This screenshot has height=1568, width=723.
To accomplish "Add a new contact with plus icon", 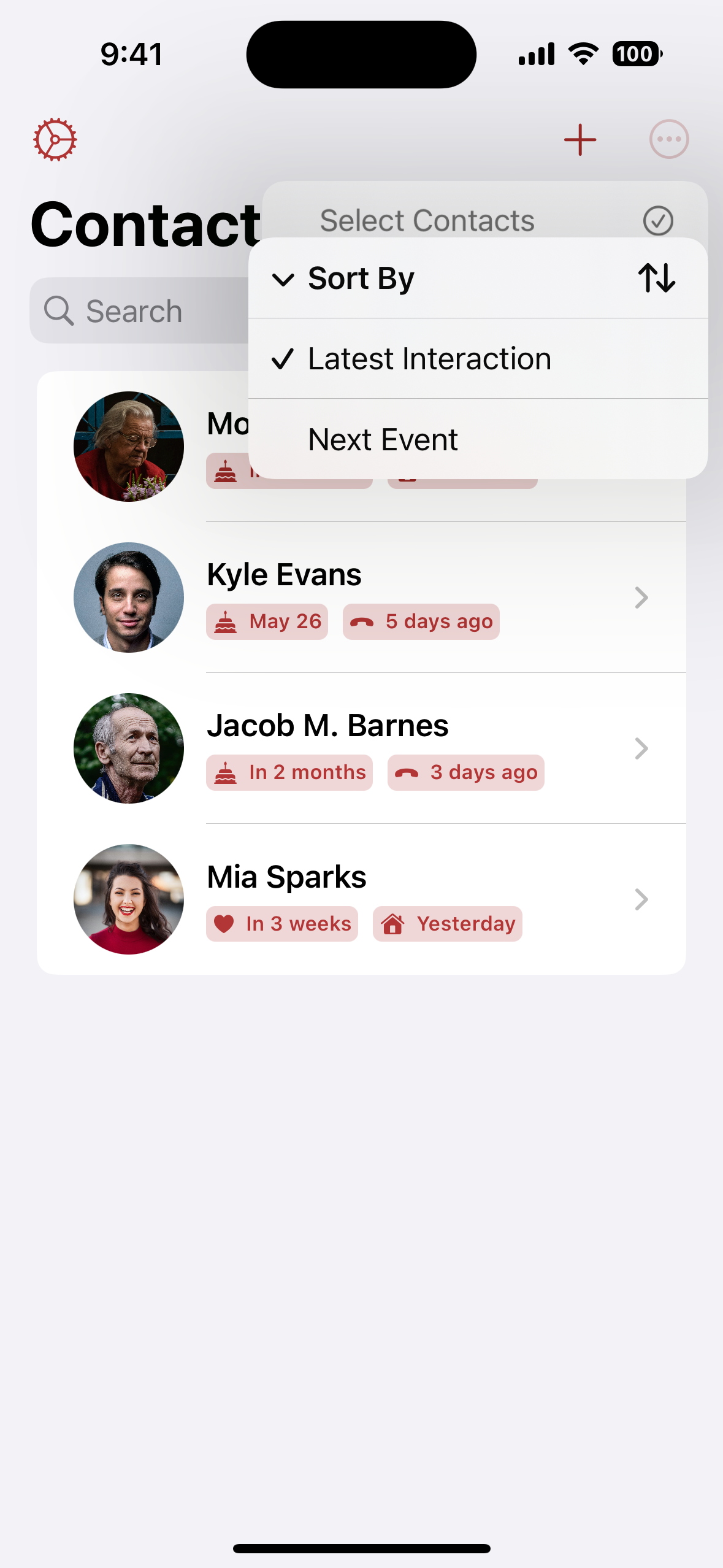I will 580,139.
